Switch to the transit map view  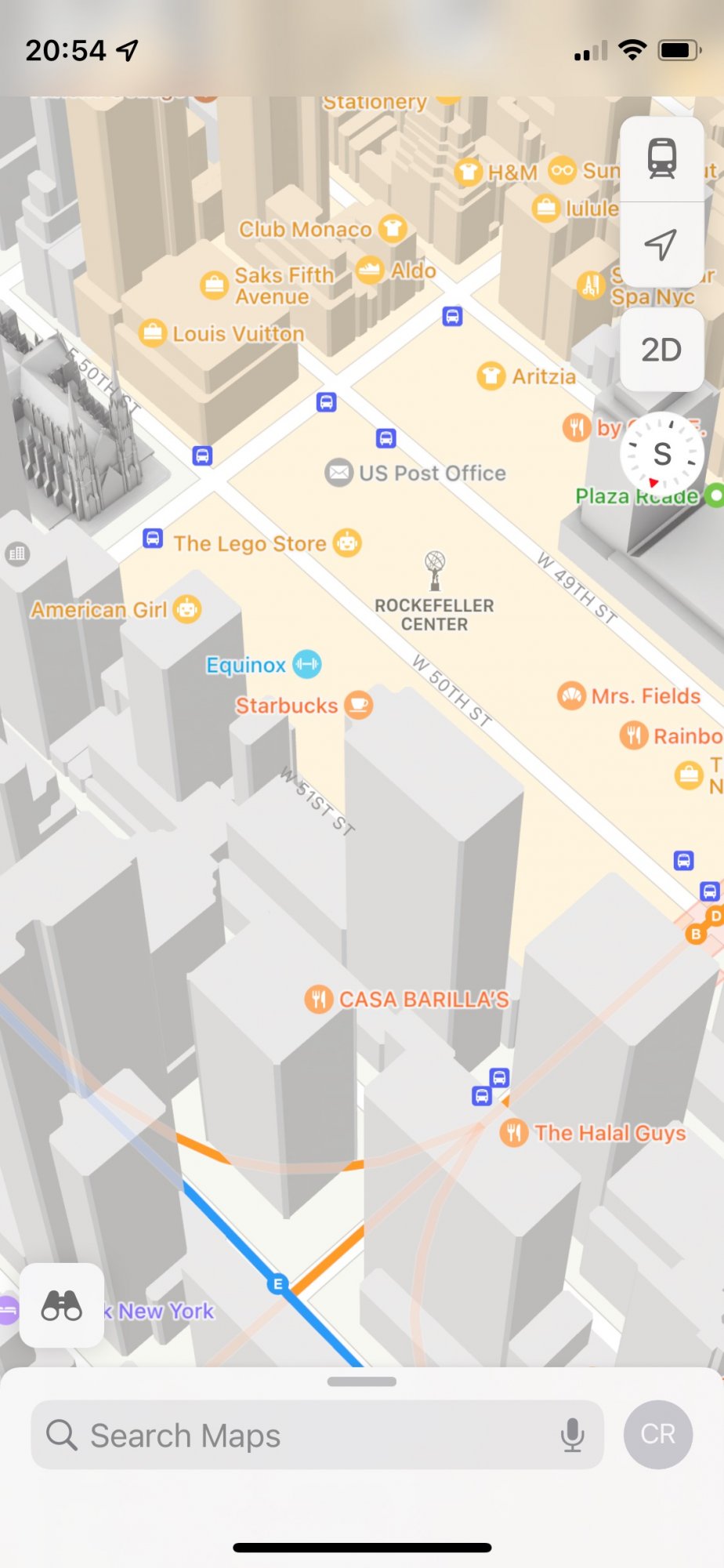[662, 158]
